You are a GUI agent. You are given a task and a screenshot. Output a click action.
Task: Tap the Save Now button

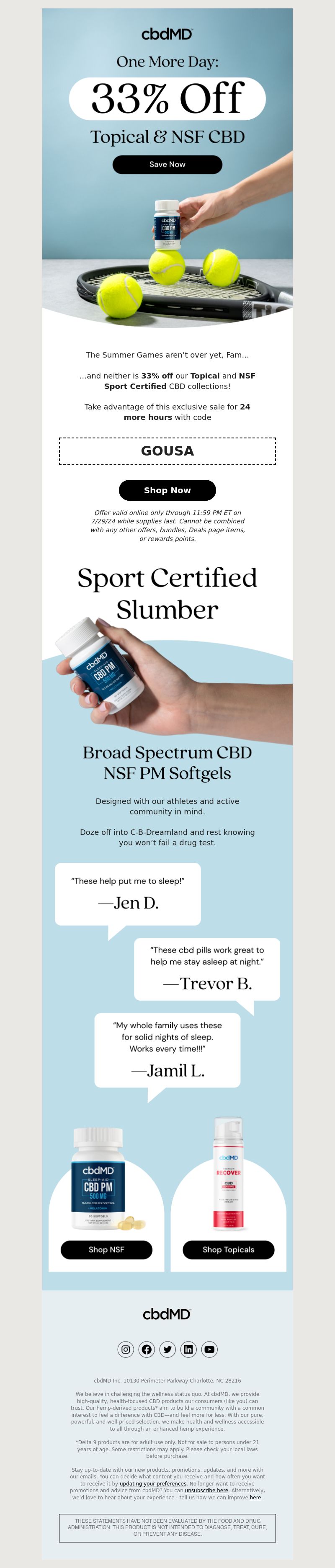tap(167, 165)
